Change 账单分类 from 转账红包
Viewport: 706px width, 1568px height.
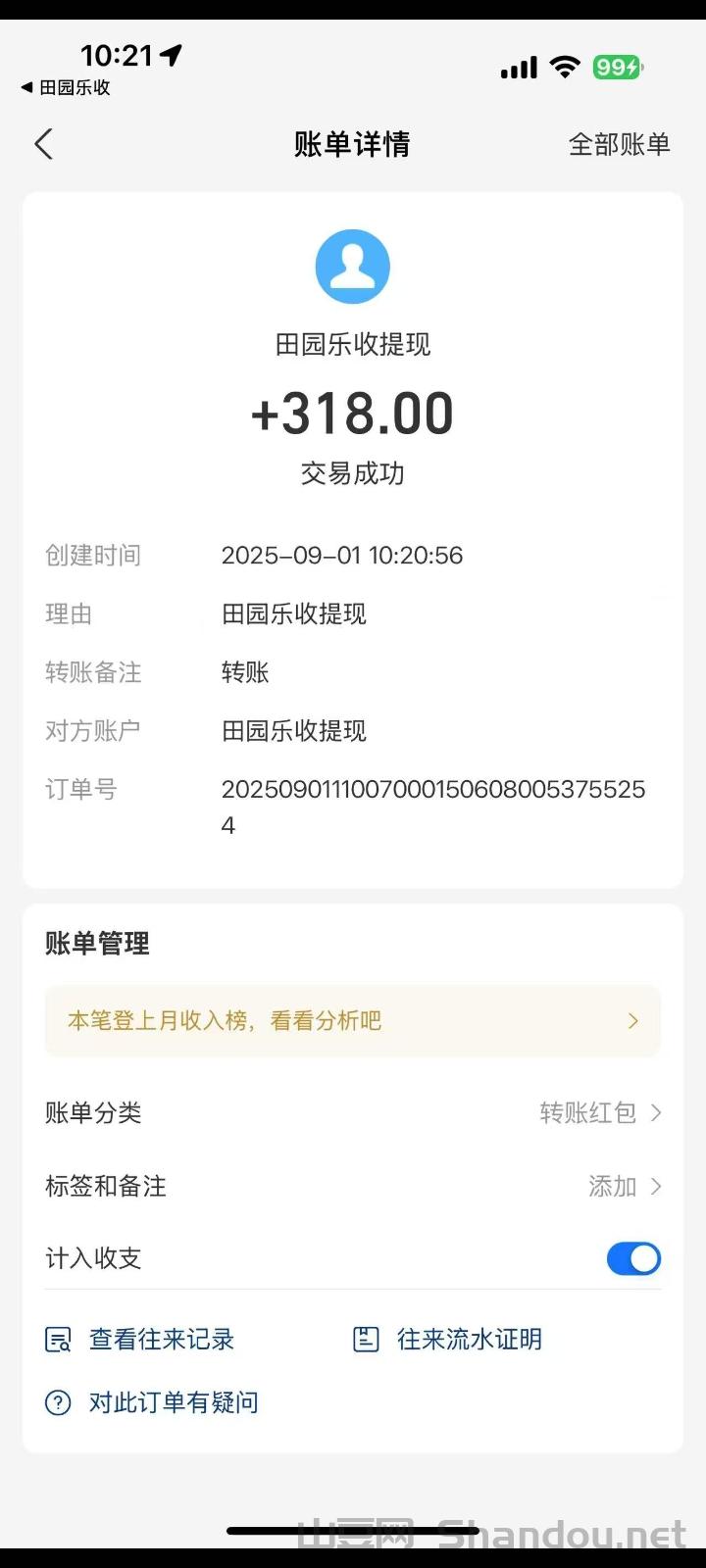[x=600, y=1113]
